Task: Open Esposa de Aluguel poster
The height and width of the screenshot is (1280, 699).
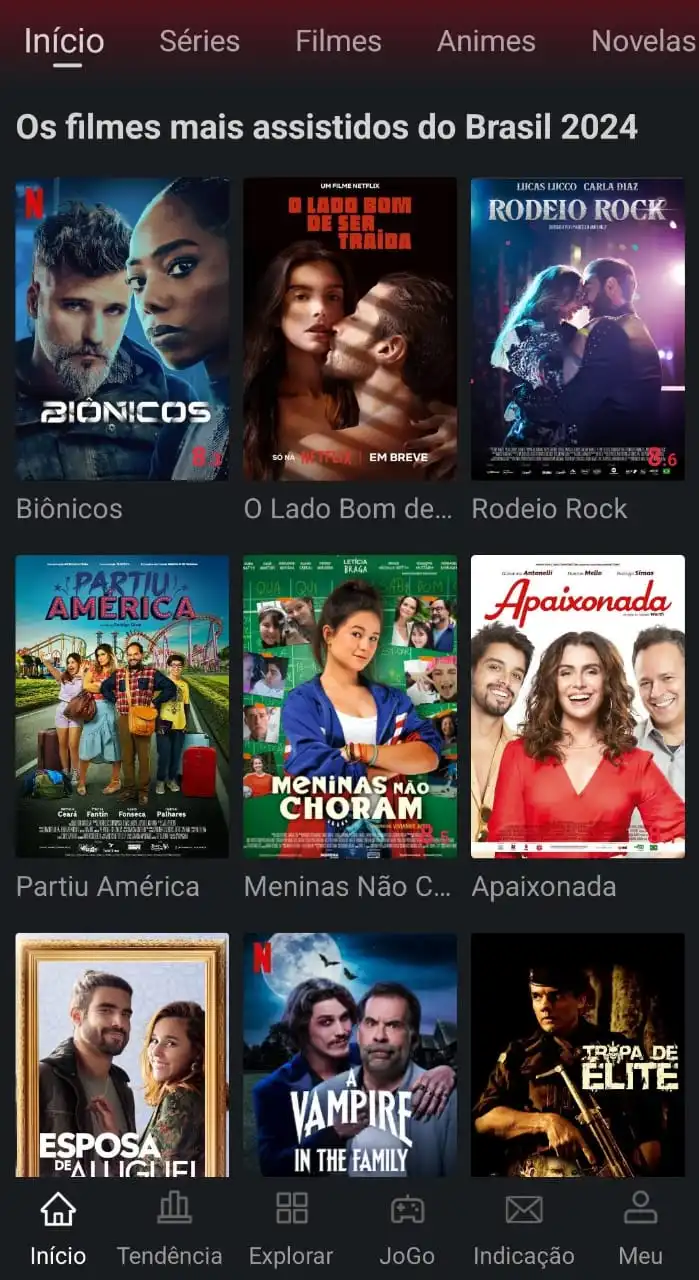Action: click(x=122, y=1054)
